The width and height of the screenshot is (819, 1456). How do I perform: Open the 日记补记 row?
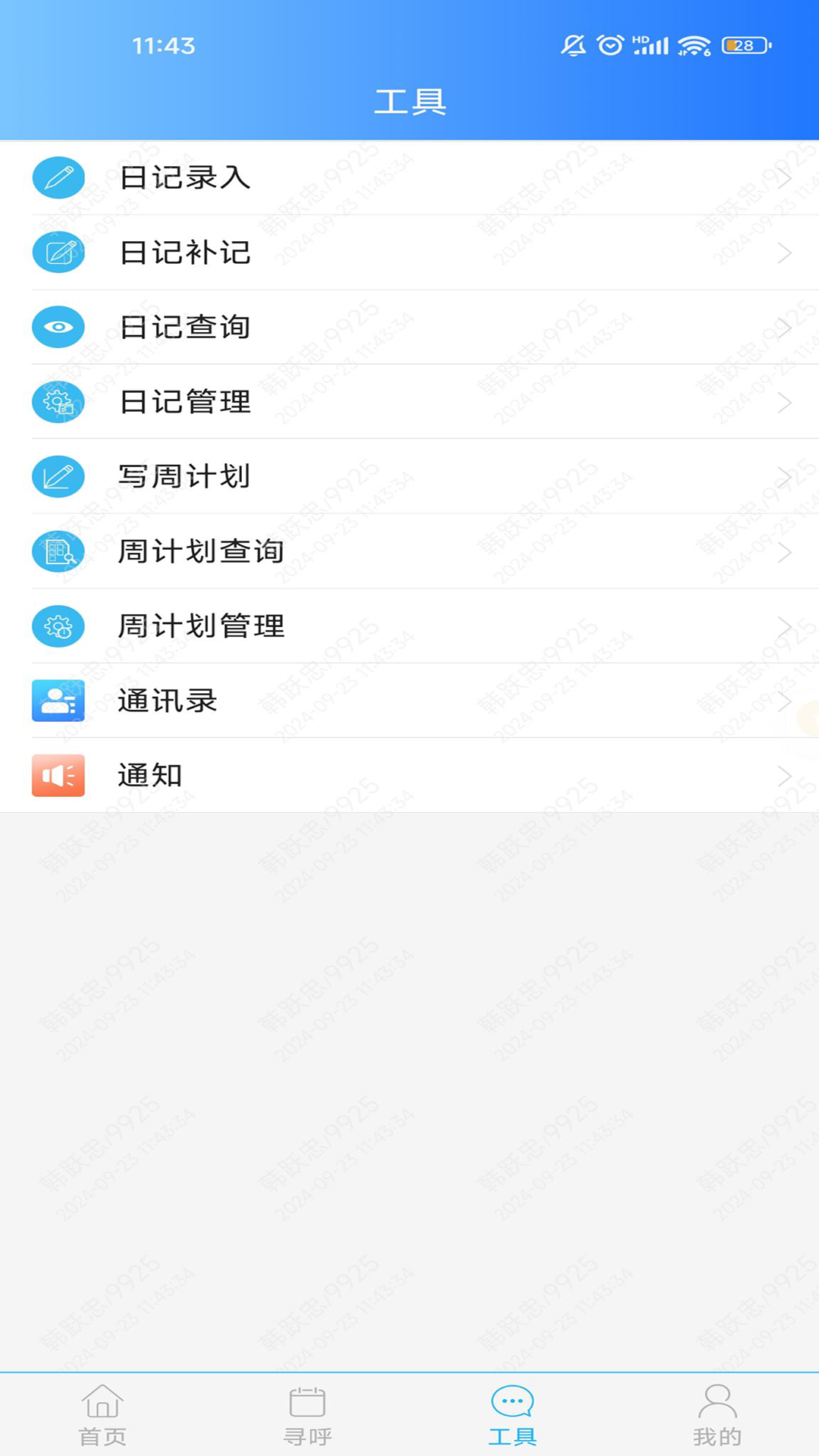coord(409,253)
